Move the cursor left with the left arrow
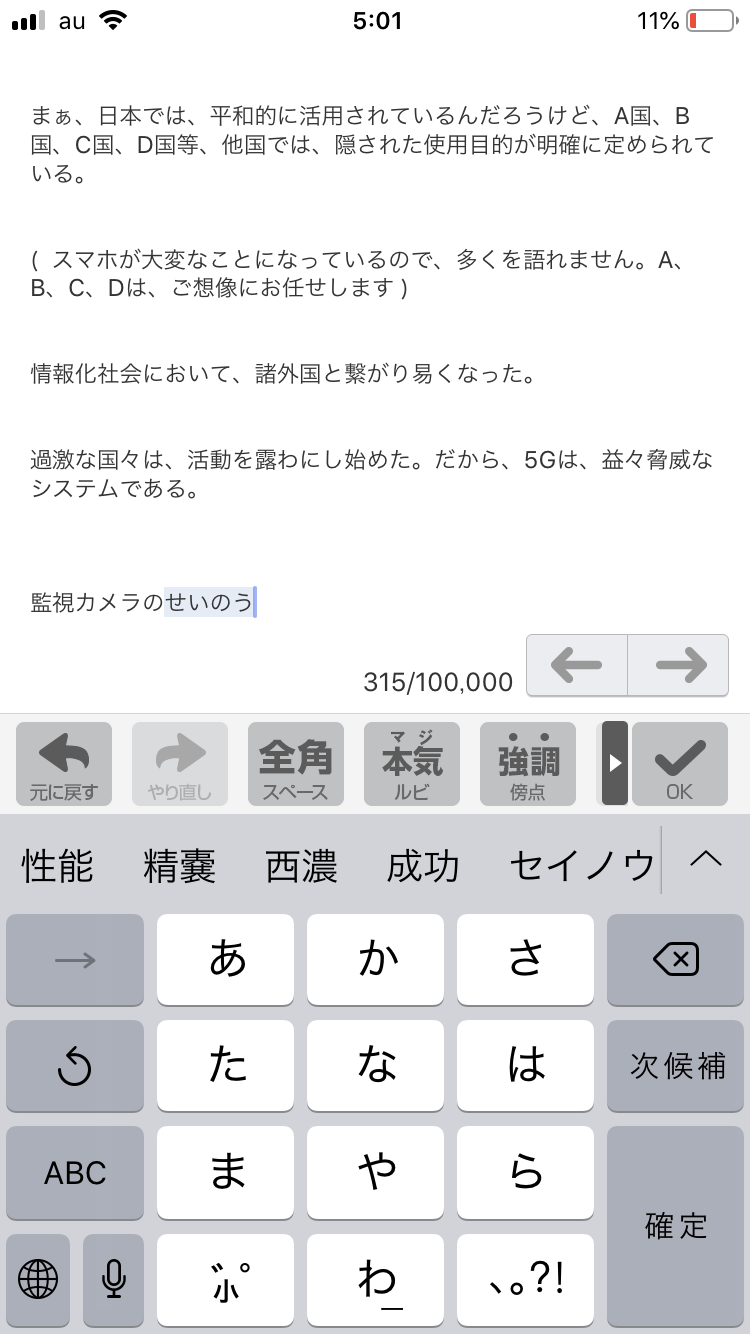This screenshot has width=750, height=1334. pos(576,665)
